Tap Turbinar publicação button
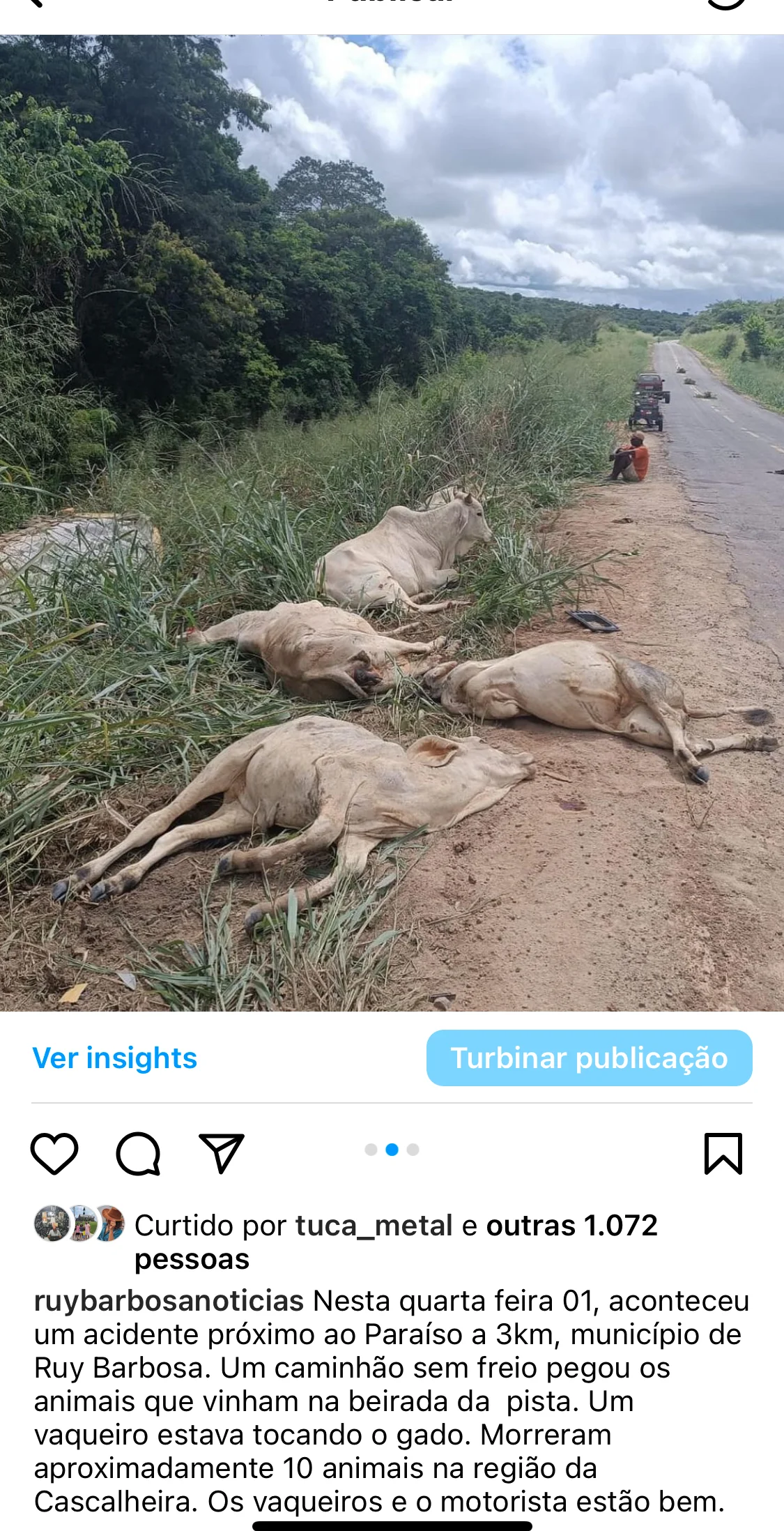This screenshot has width=784, height=1531. [x=590, y=1058]
